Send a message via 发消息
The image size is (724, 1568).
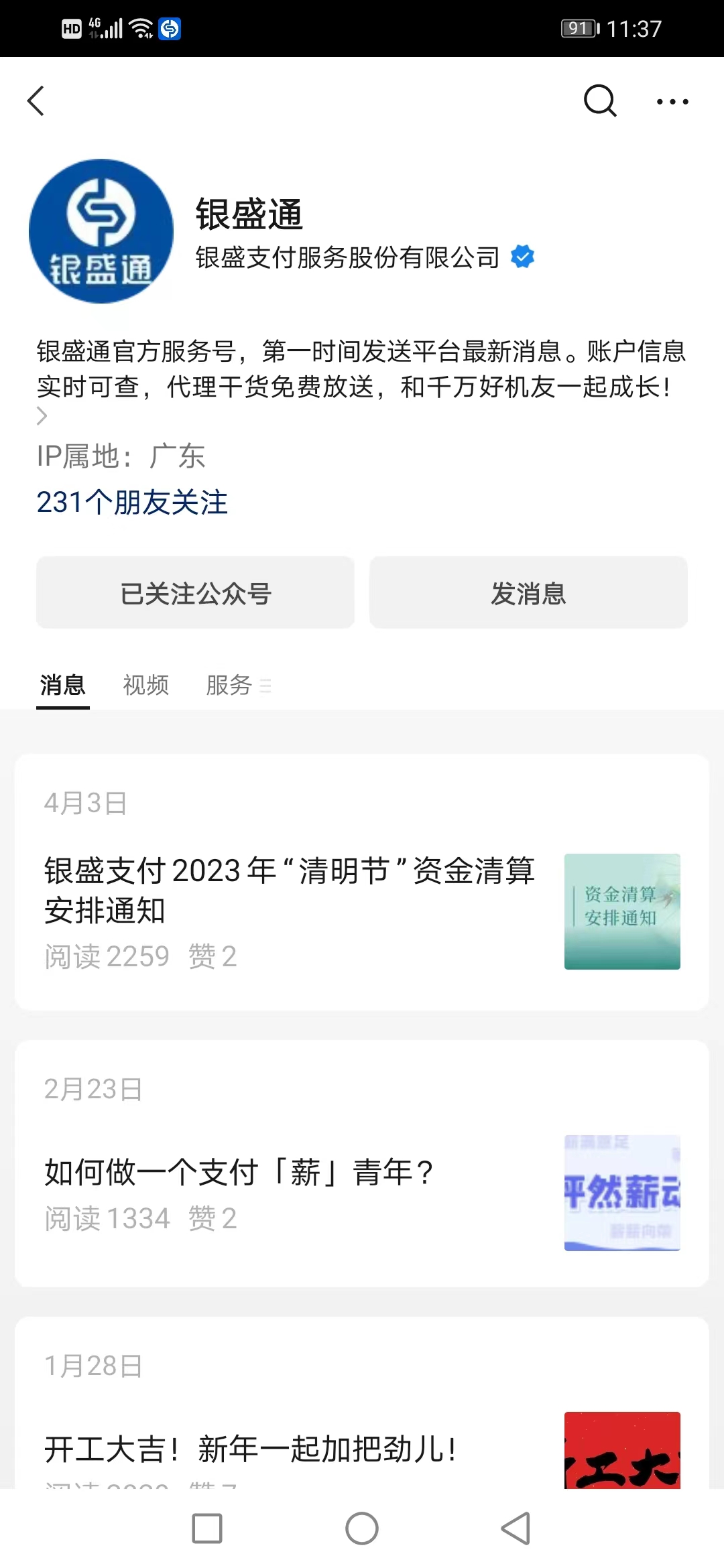point(528,593)
